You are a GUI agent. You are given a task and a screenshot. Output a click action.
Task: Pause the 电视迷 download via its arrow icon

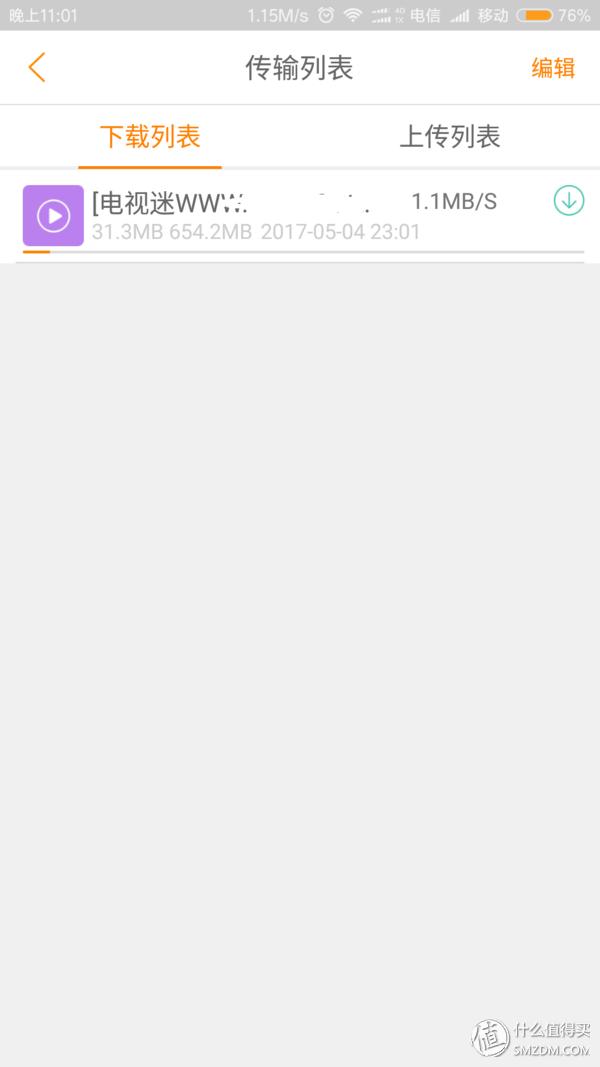[568, 201]
